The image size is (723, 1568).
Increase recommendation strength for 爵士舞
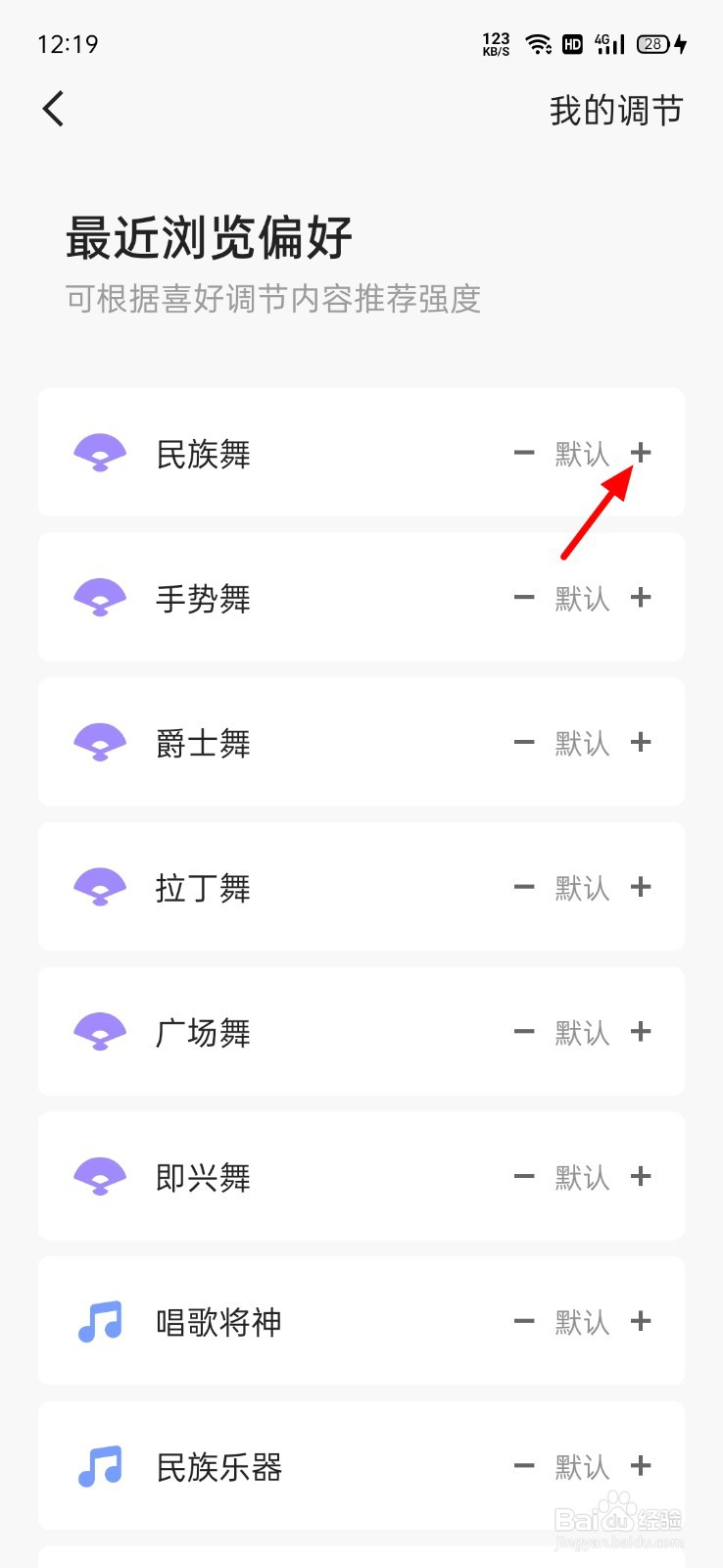(x=641, y=742)
